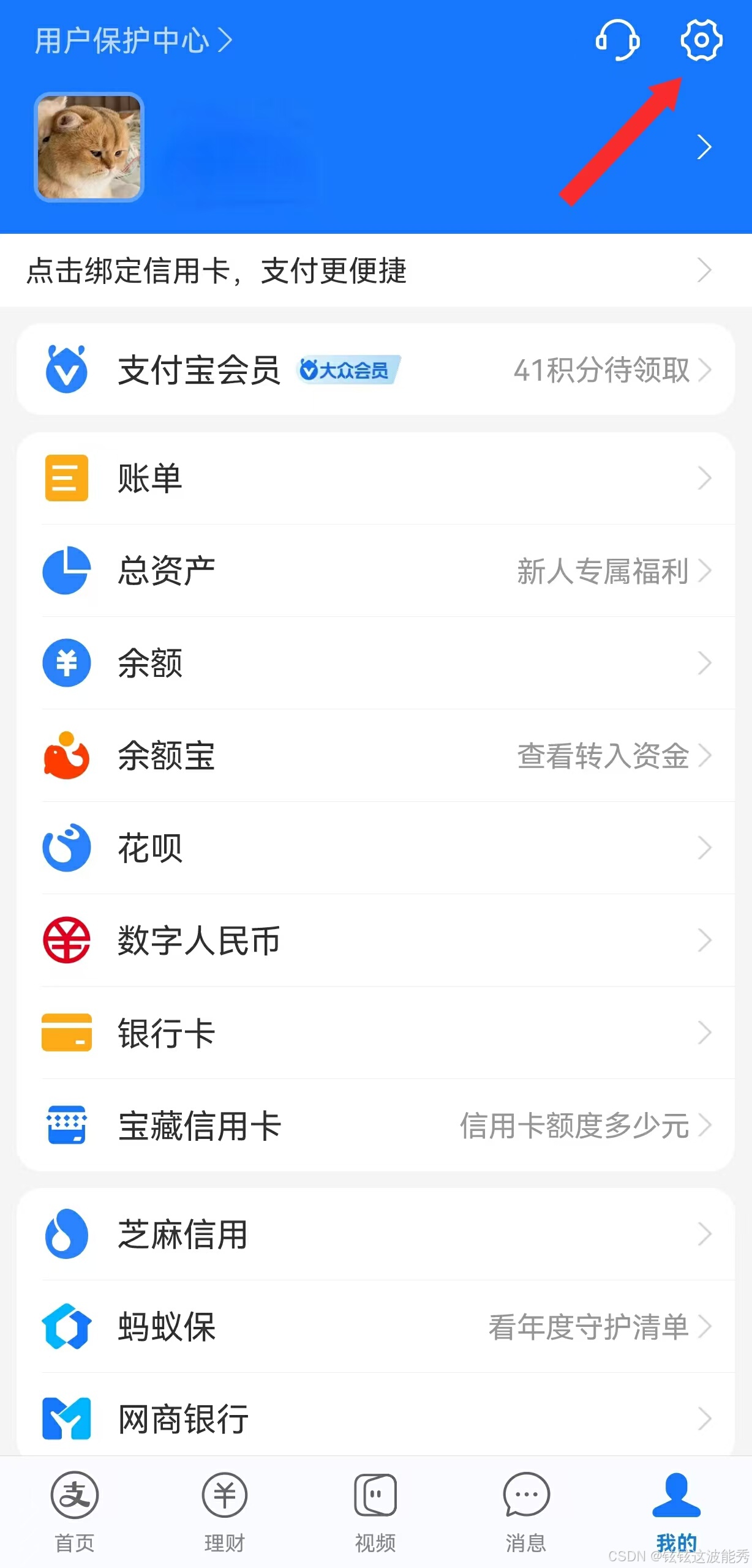This screenshot has height=1568, width=752.
Task: Open 用户保护中心 link
Action: 133,41
